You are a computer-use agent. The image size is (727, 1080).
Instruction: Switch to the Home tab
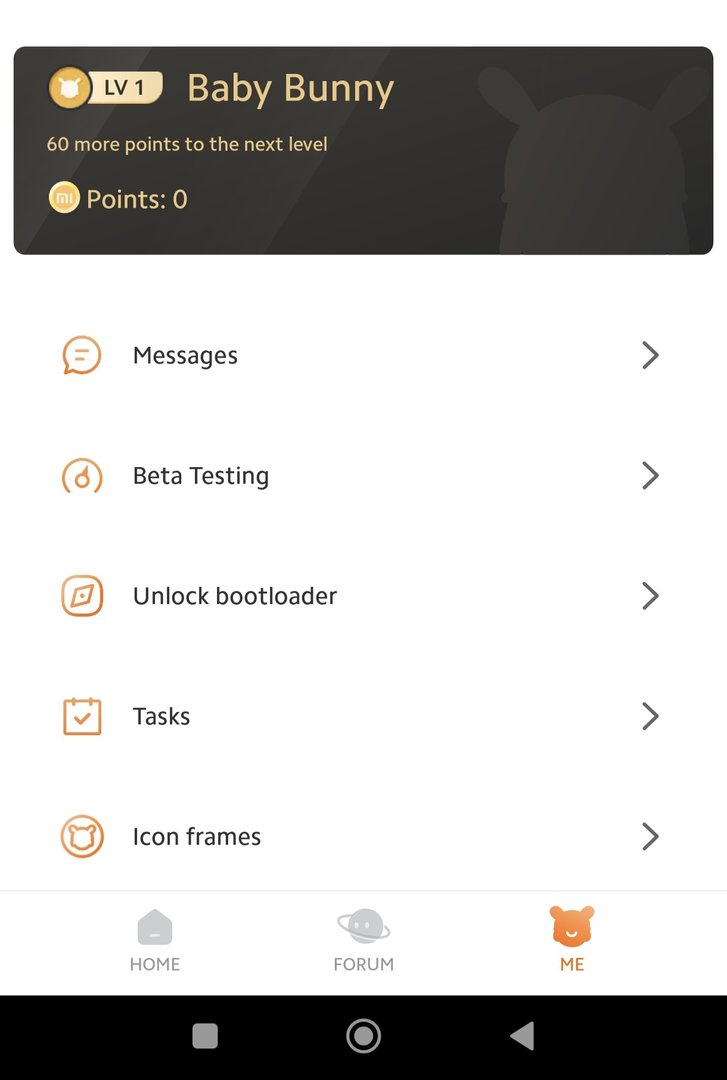(155, 941)
